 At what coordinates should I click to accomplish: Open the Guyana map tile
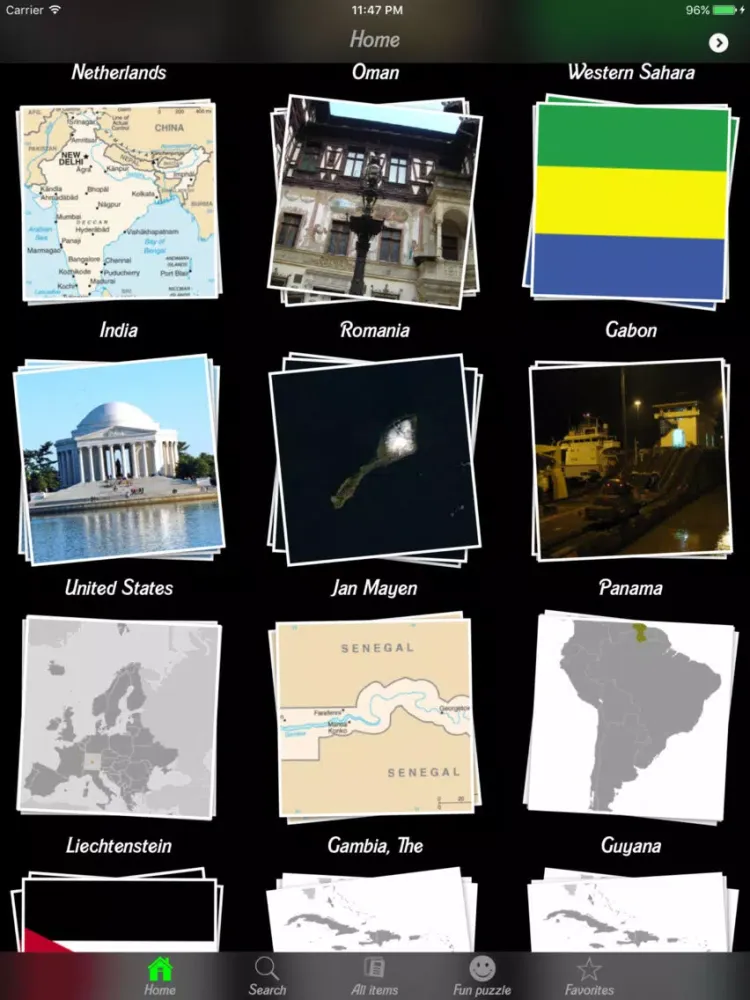(x=630, y=717)
